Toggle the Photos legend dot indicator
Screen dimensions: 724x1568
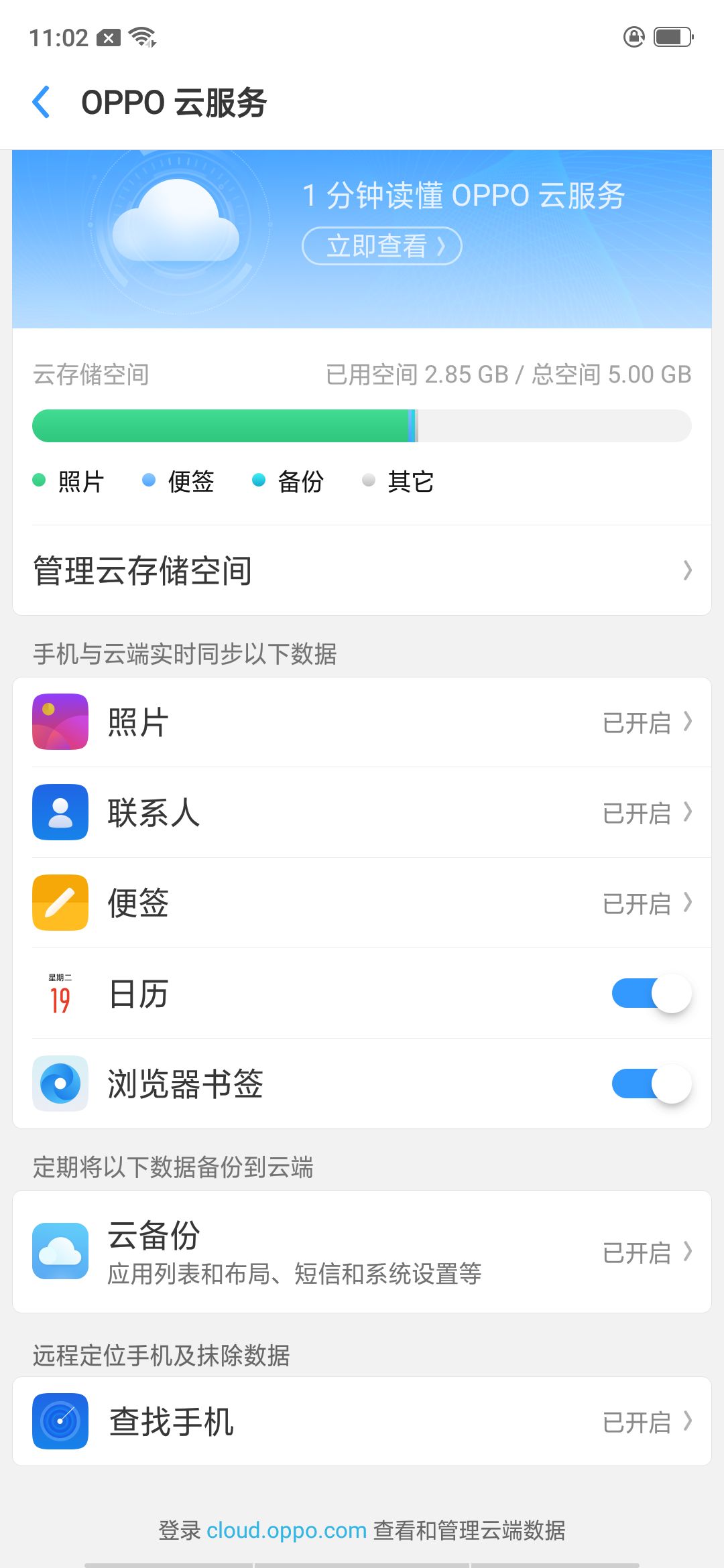coord(38,480)
